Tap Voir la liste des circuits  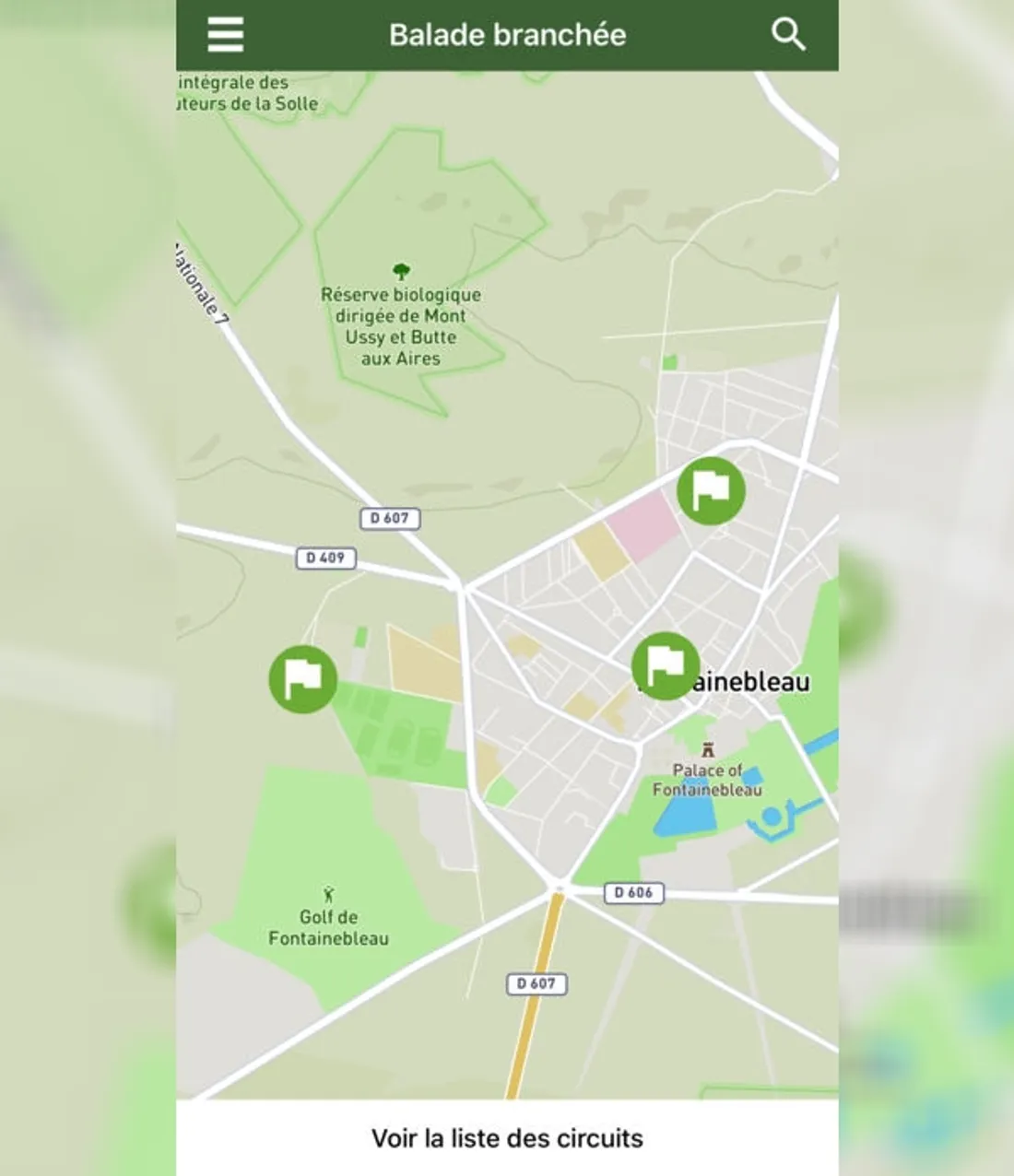pyautogui.click(x=507, y=1137)
